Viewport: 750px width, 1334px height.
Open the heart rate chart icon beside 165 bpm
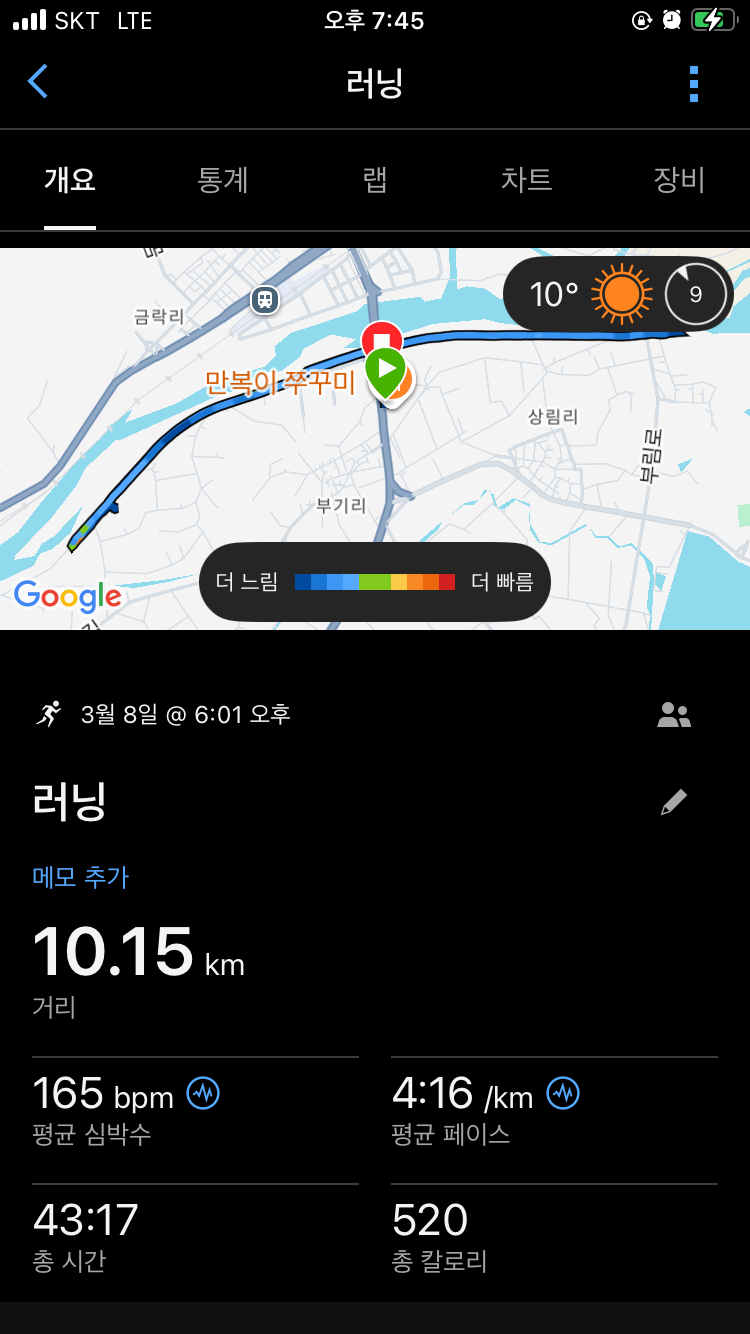point(203,1093)
